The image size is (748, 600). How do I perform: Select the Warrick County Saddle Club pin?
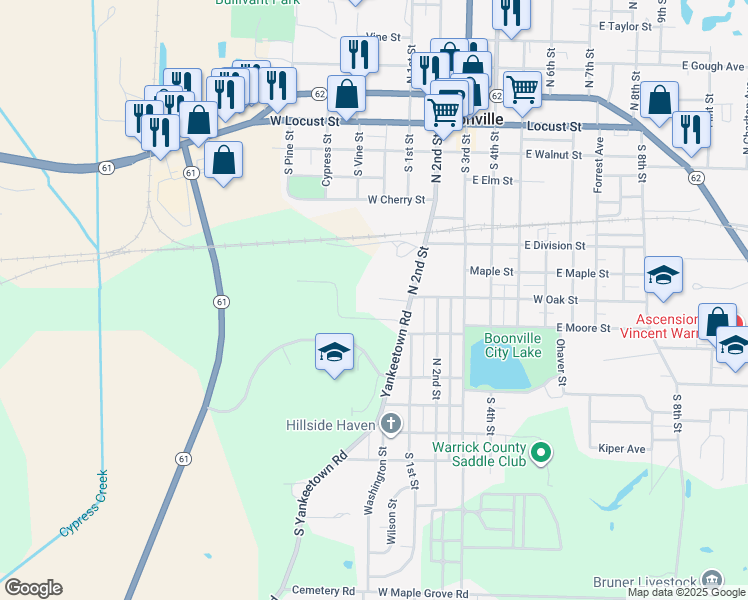542,454
